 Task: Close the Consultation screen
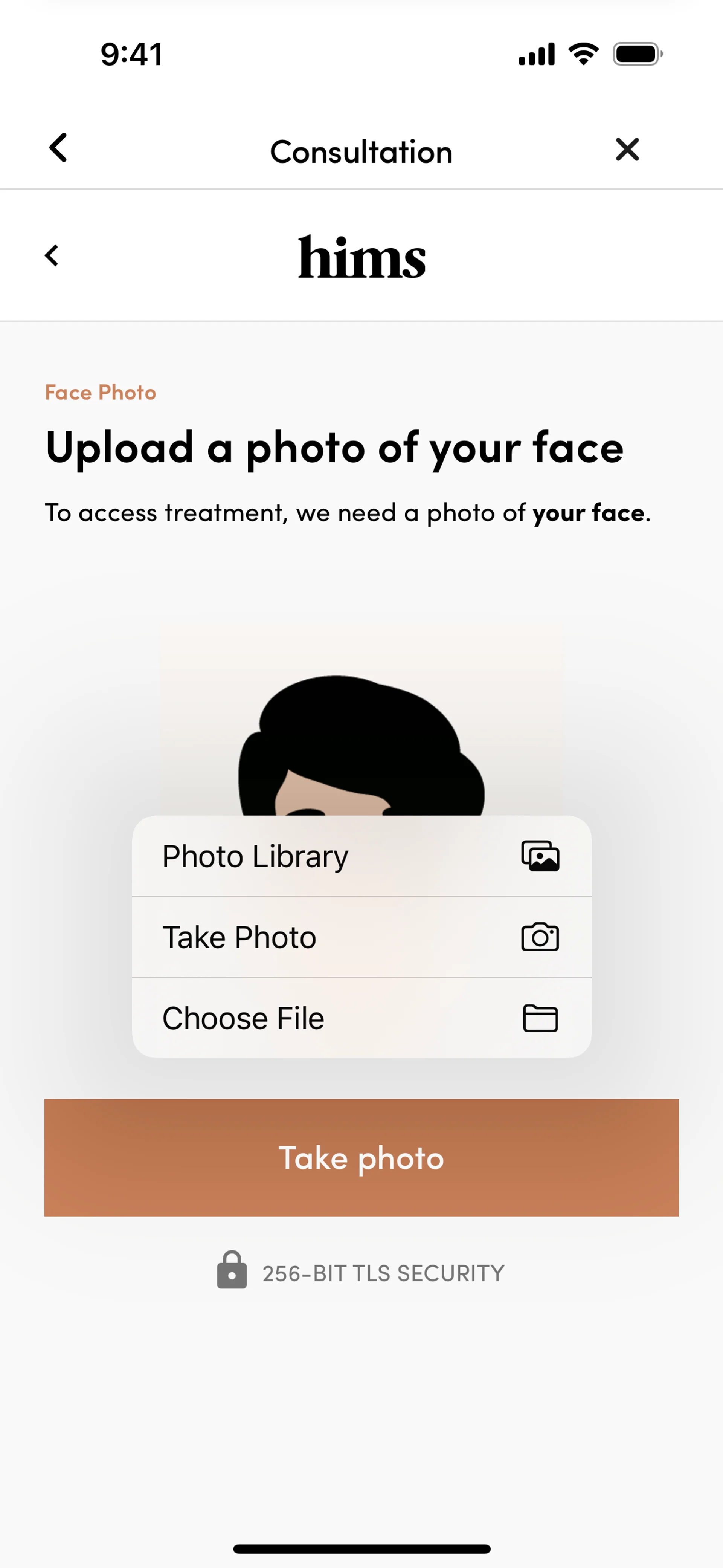click(627, 149)
